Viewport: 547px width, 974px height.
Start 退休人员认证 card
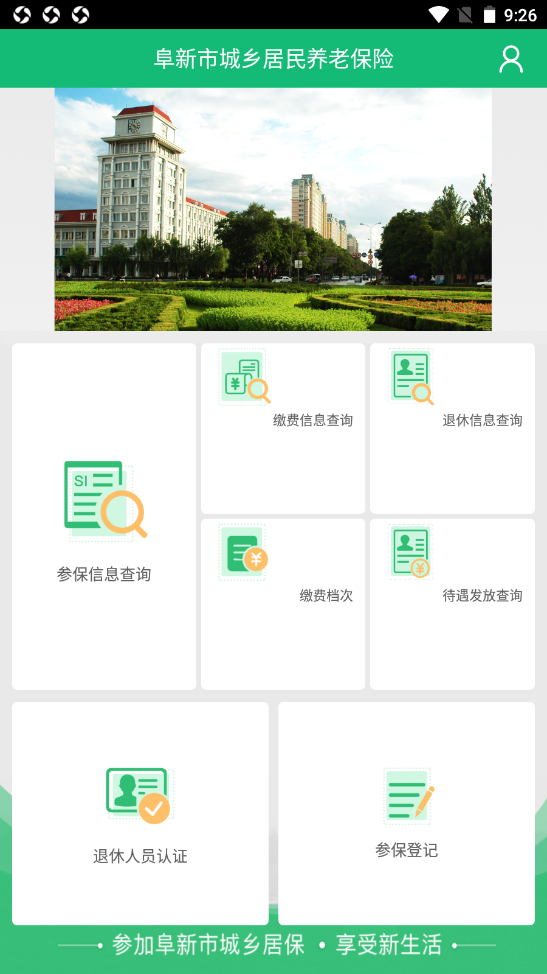coord(140,813)
